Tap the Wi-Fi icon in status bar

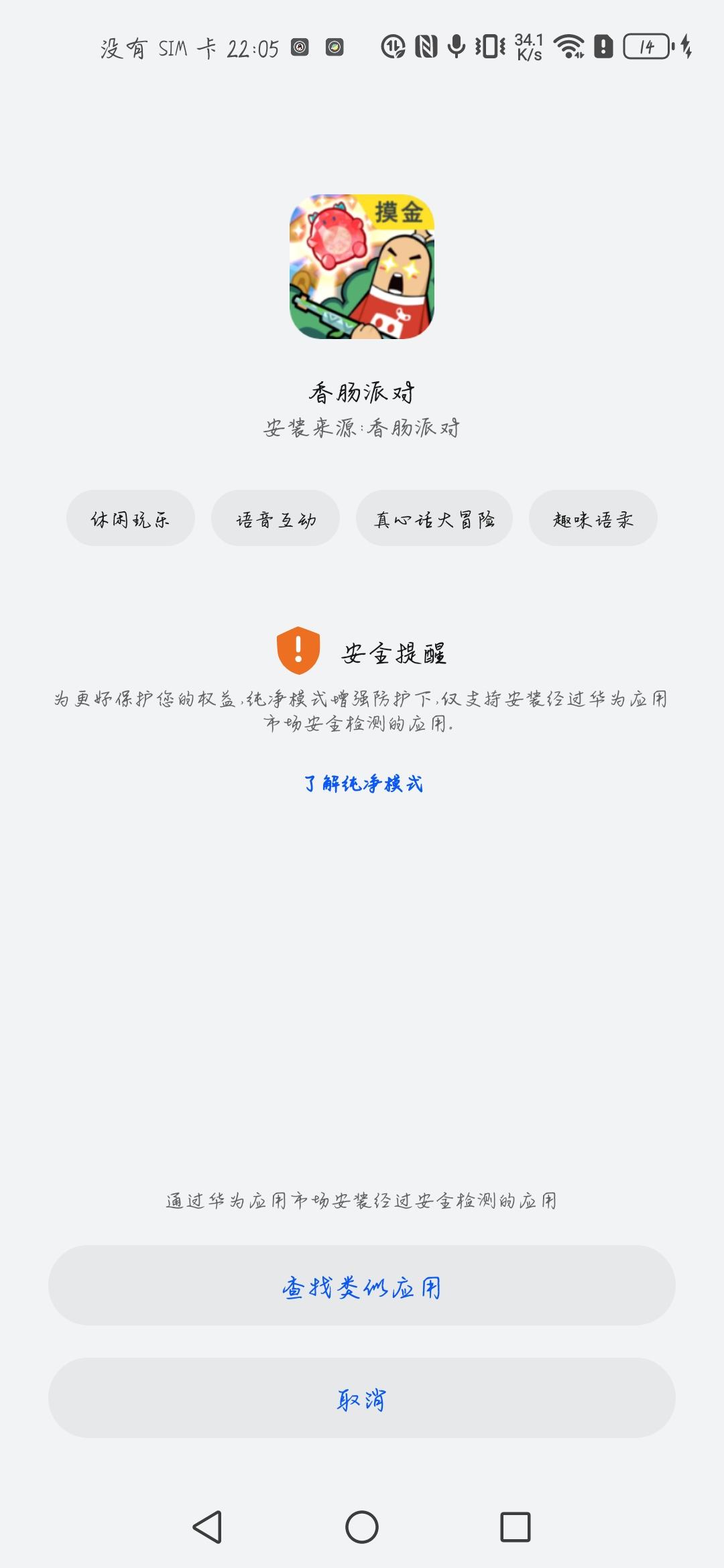click(x=568, y=47)
